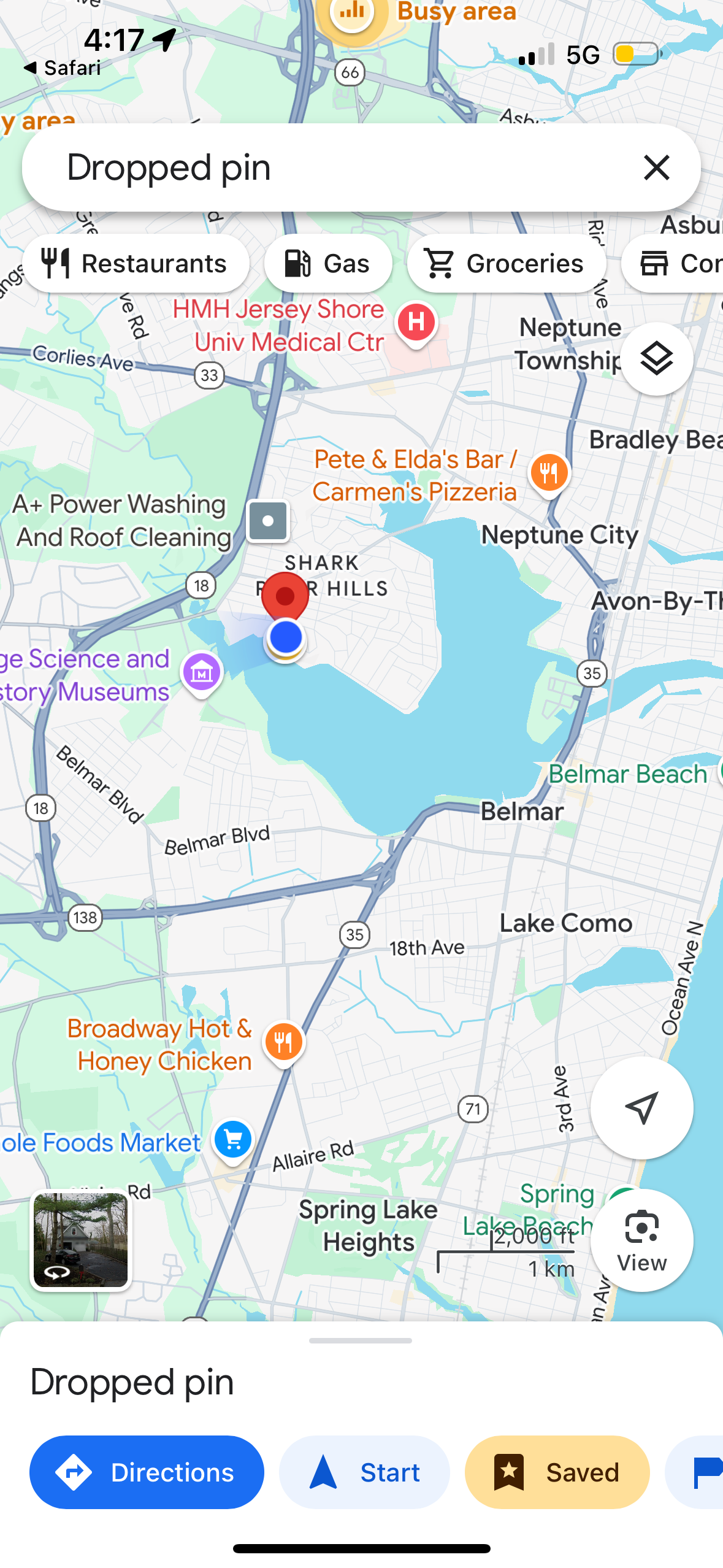723x1568 pixels.
Task: Open the Live View camera button
Action: pyautogui.click(x=641, y=1240)
